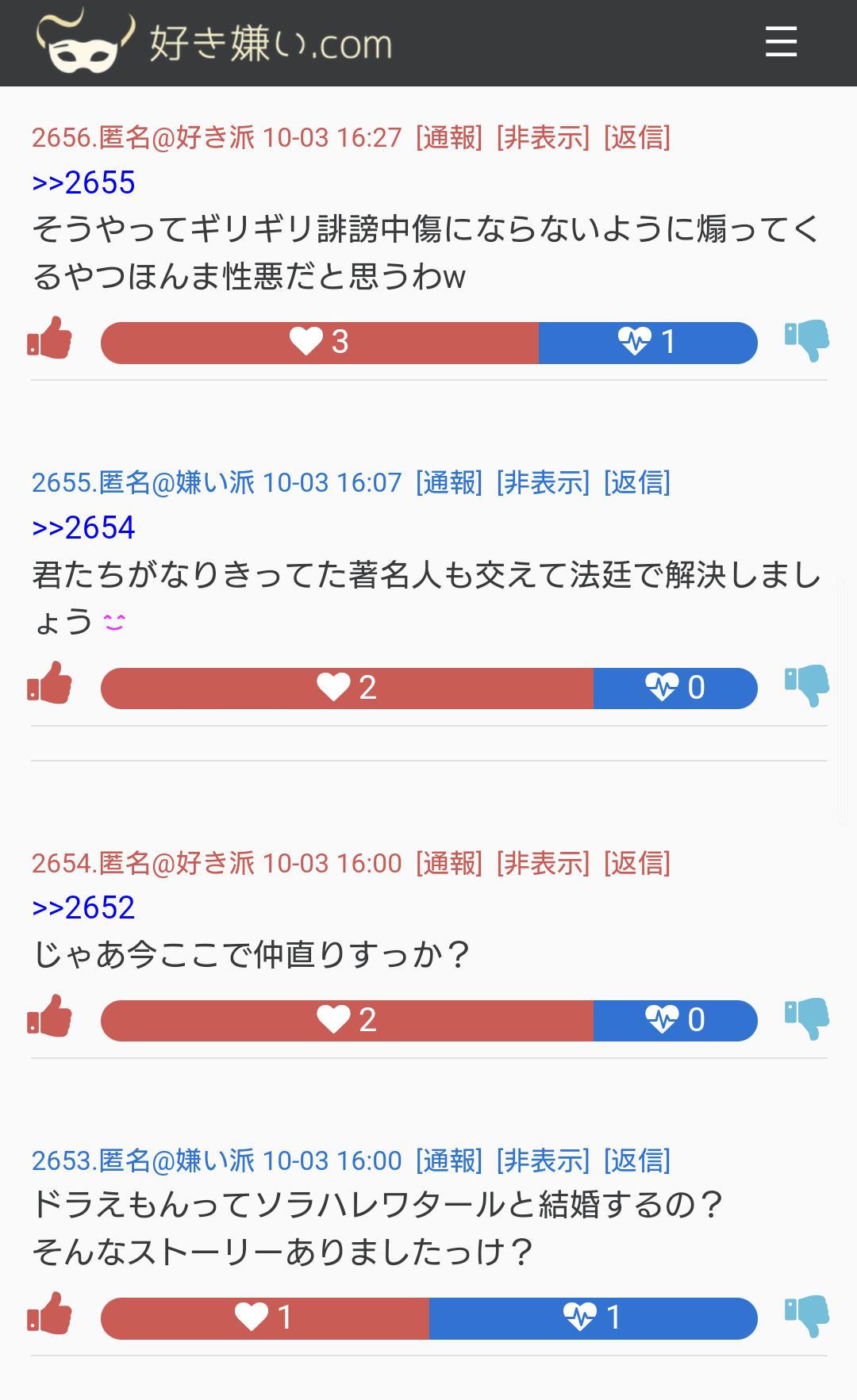Give thumbs up to comment 2656
857x1400 pixels.
coord(50,338)
